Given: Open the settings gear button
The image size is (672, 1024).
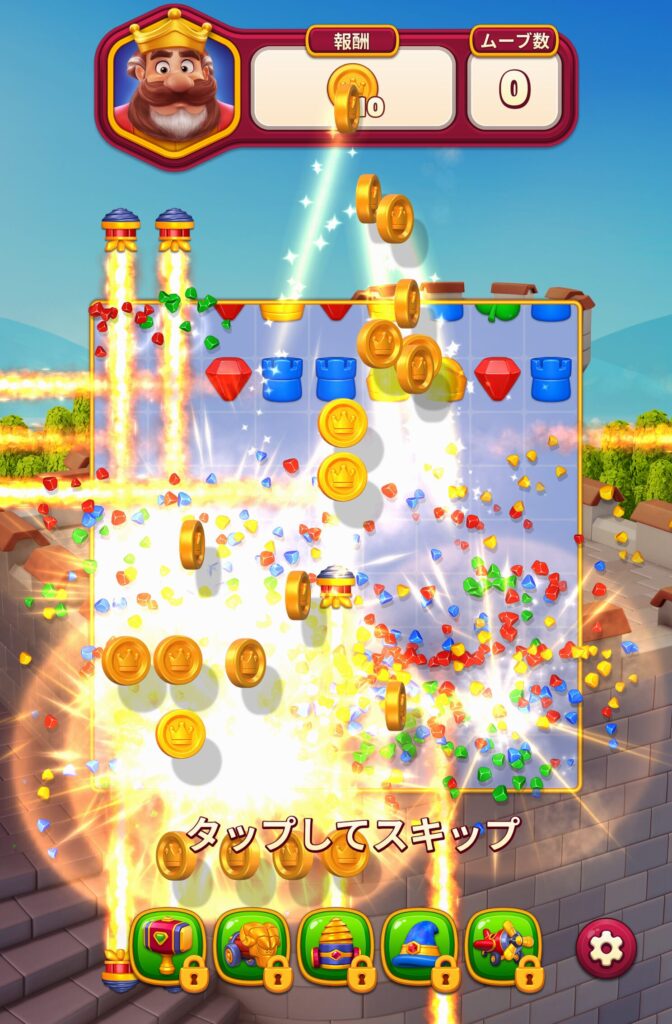Looking at the screenshot, I should 606,948.
